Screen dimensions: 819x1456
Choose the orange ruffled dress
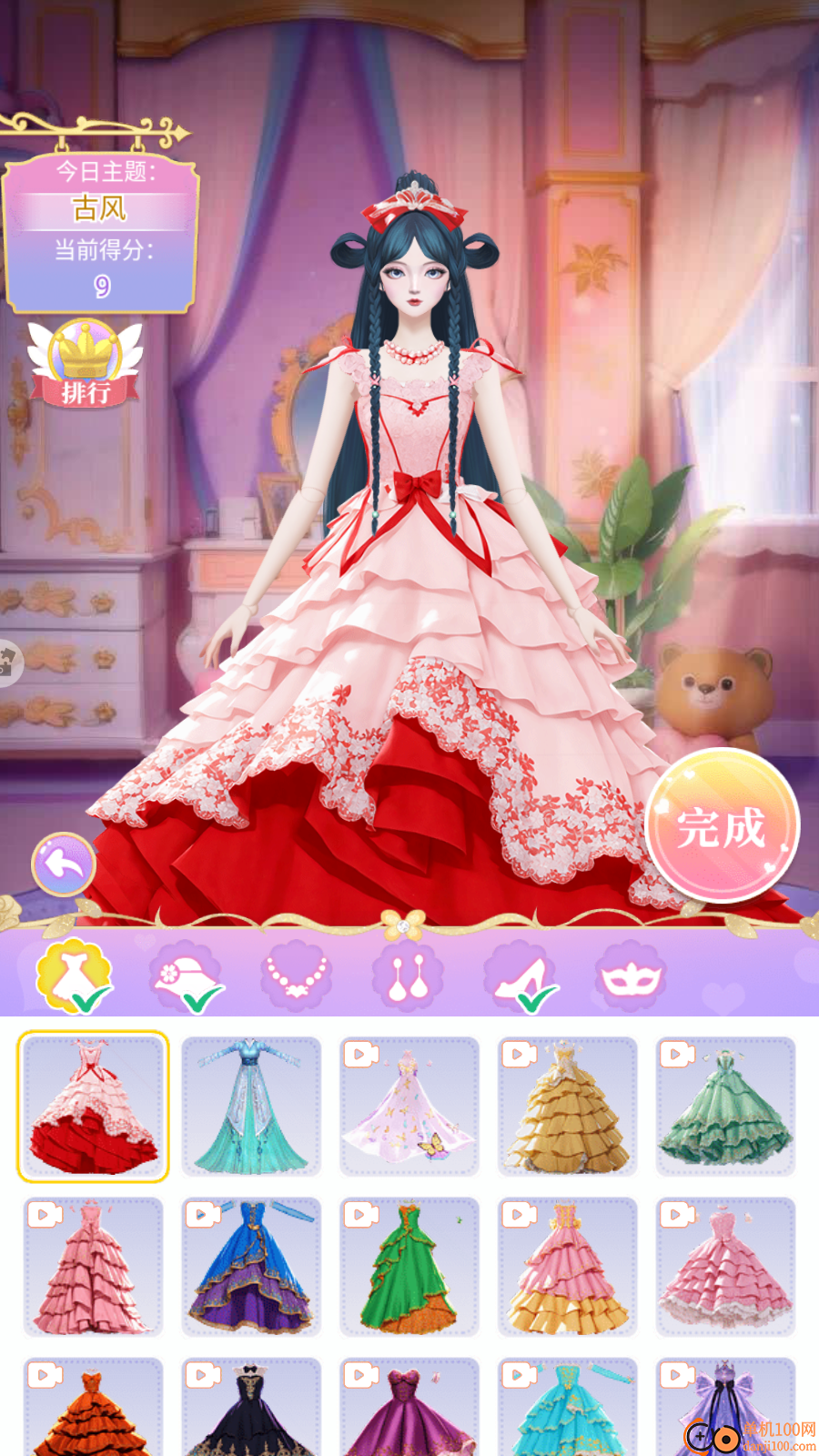tap(93, 1409)
